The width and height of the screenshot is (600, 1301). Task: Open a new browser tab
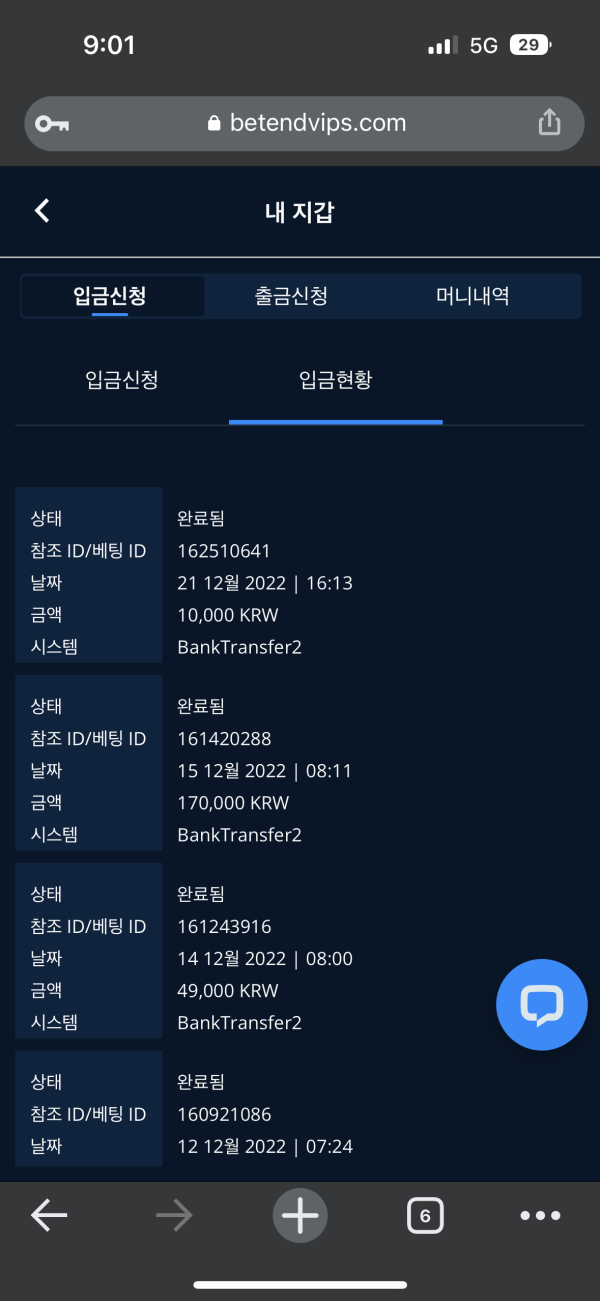click(x=300, y=1216)
